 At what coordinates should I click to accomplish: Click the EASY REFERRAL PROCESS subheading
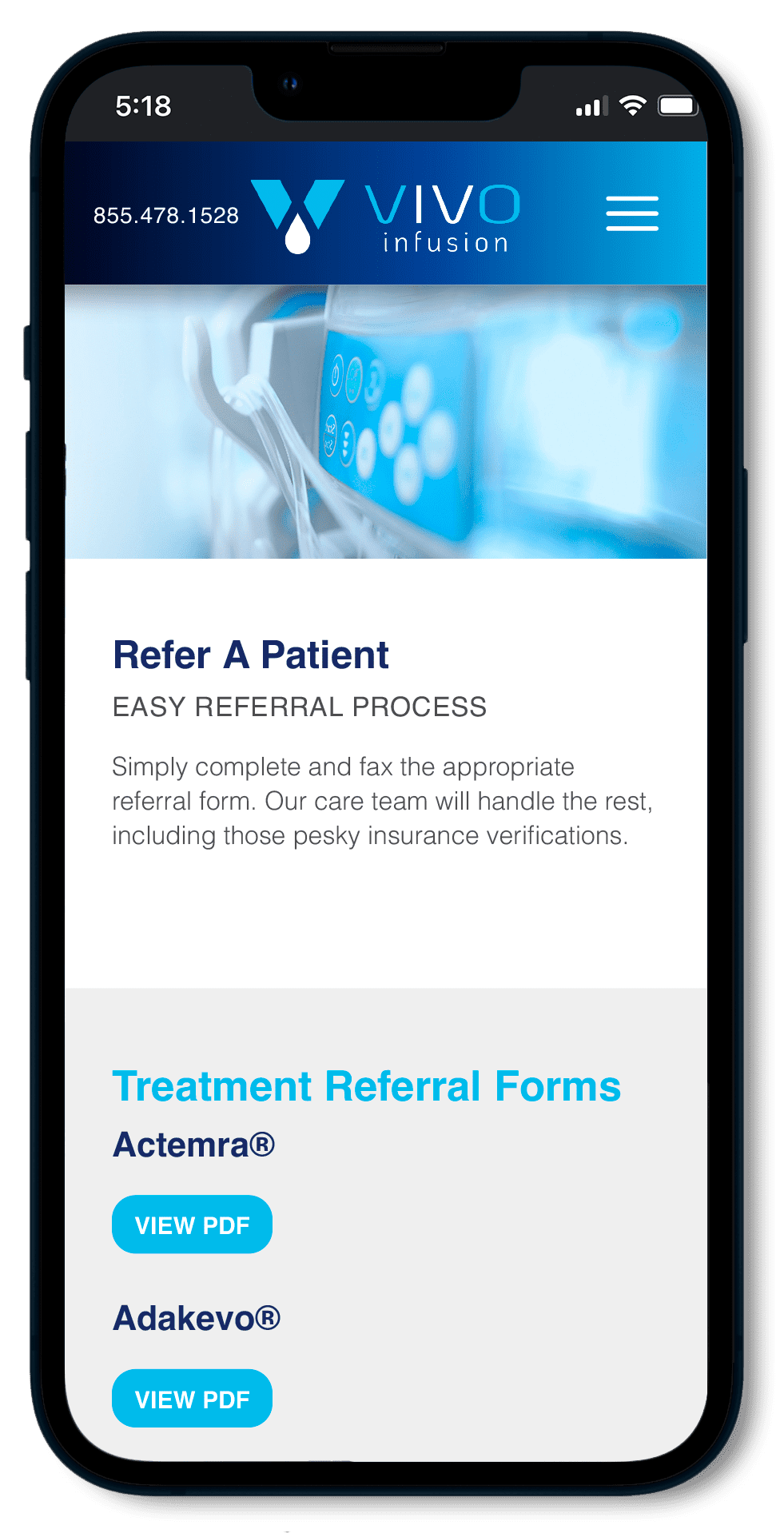point(299,707)
